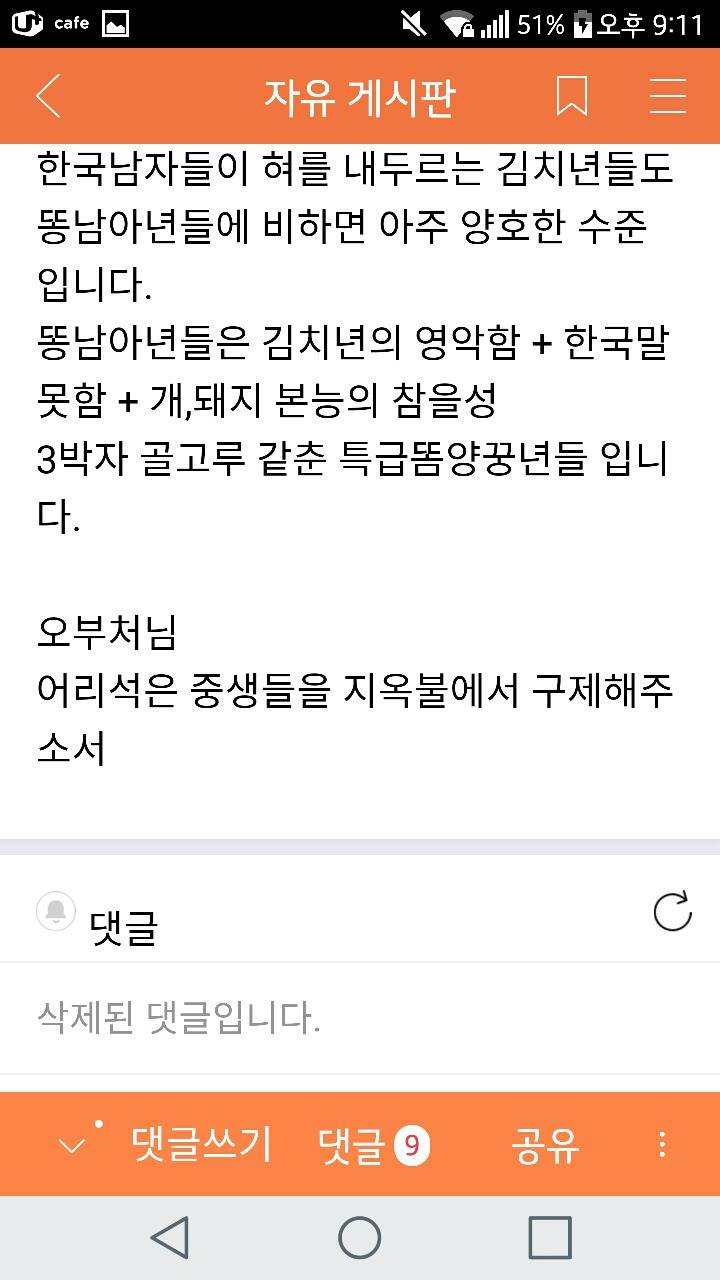Select the 자유 게시판 title
The image size is (720, 1280).
[x=360, y=96]
